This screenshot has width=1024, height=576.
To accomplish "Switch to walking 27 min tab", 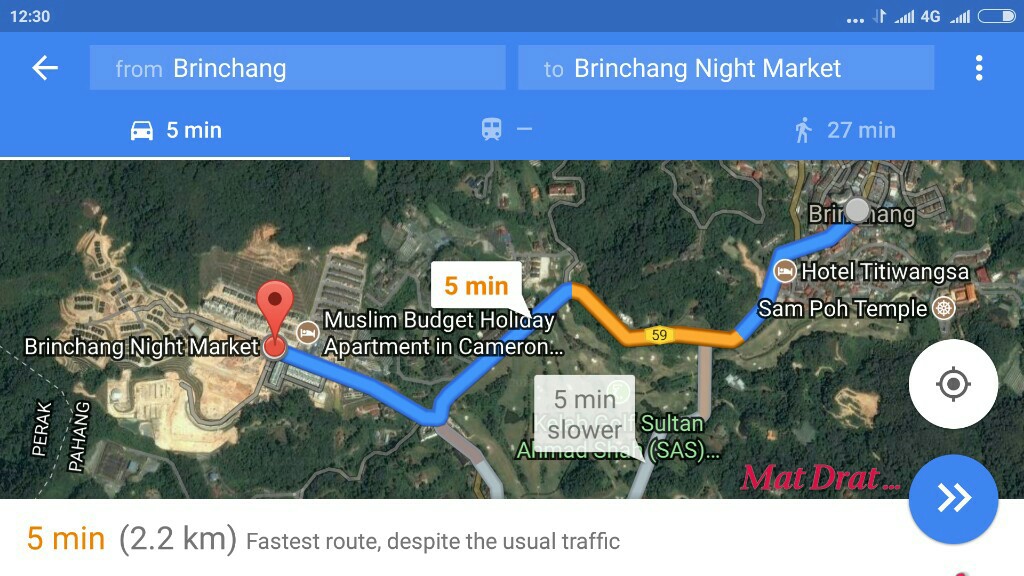I will tap(845, 130).
